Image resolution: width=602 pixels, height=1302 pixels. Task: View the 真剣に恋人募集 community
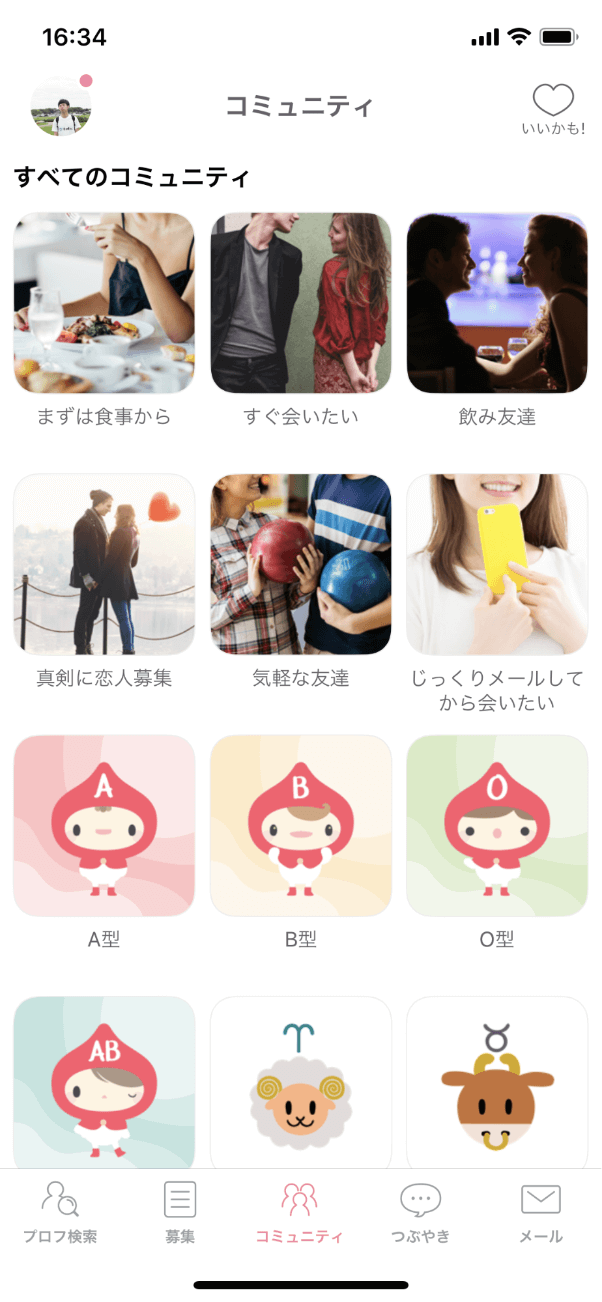[x=104, y=564]
